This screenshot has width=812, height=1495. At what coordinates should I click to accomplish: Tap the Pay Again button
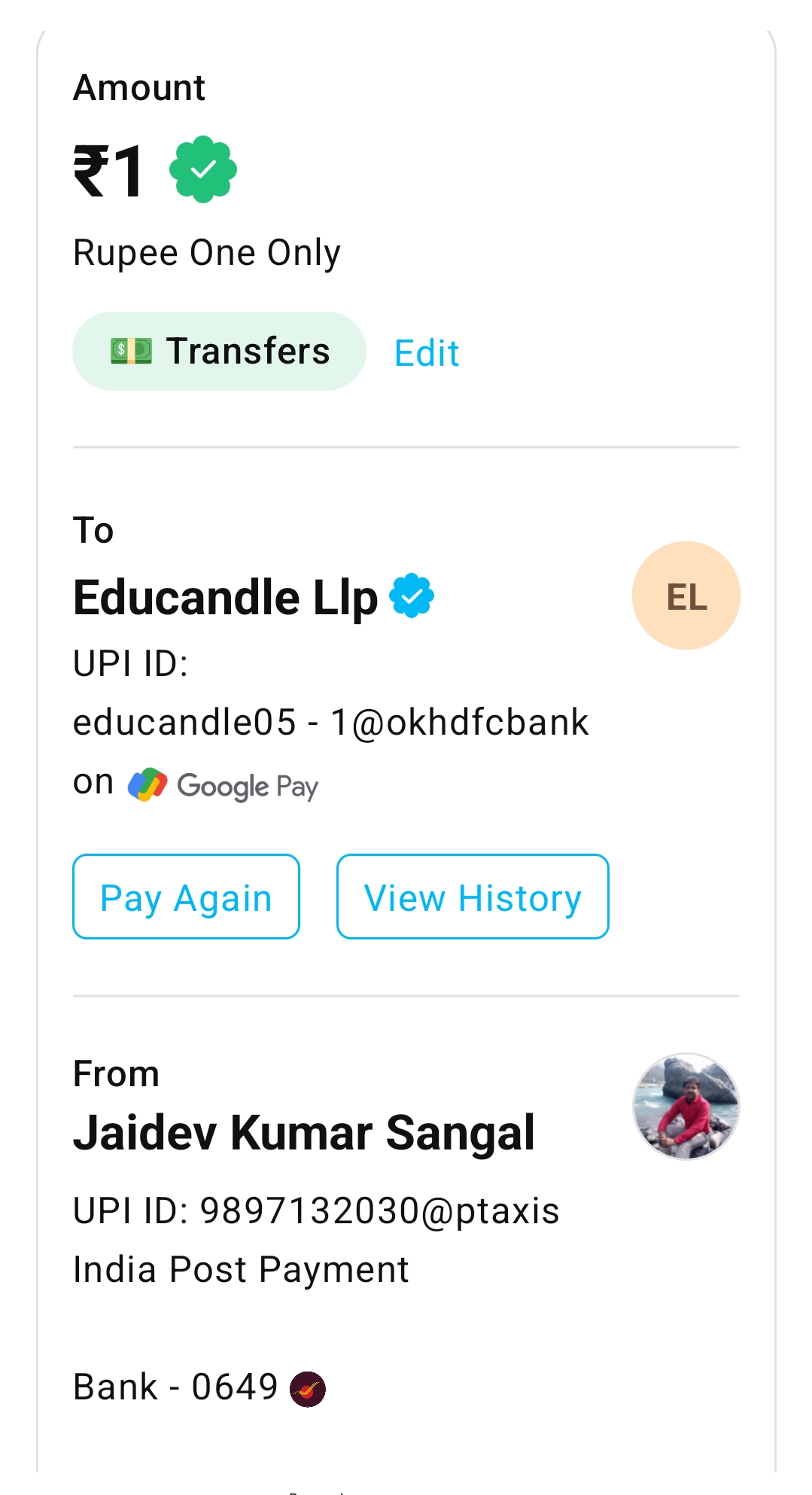[x=186, y=897]
